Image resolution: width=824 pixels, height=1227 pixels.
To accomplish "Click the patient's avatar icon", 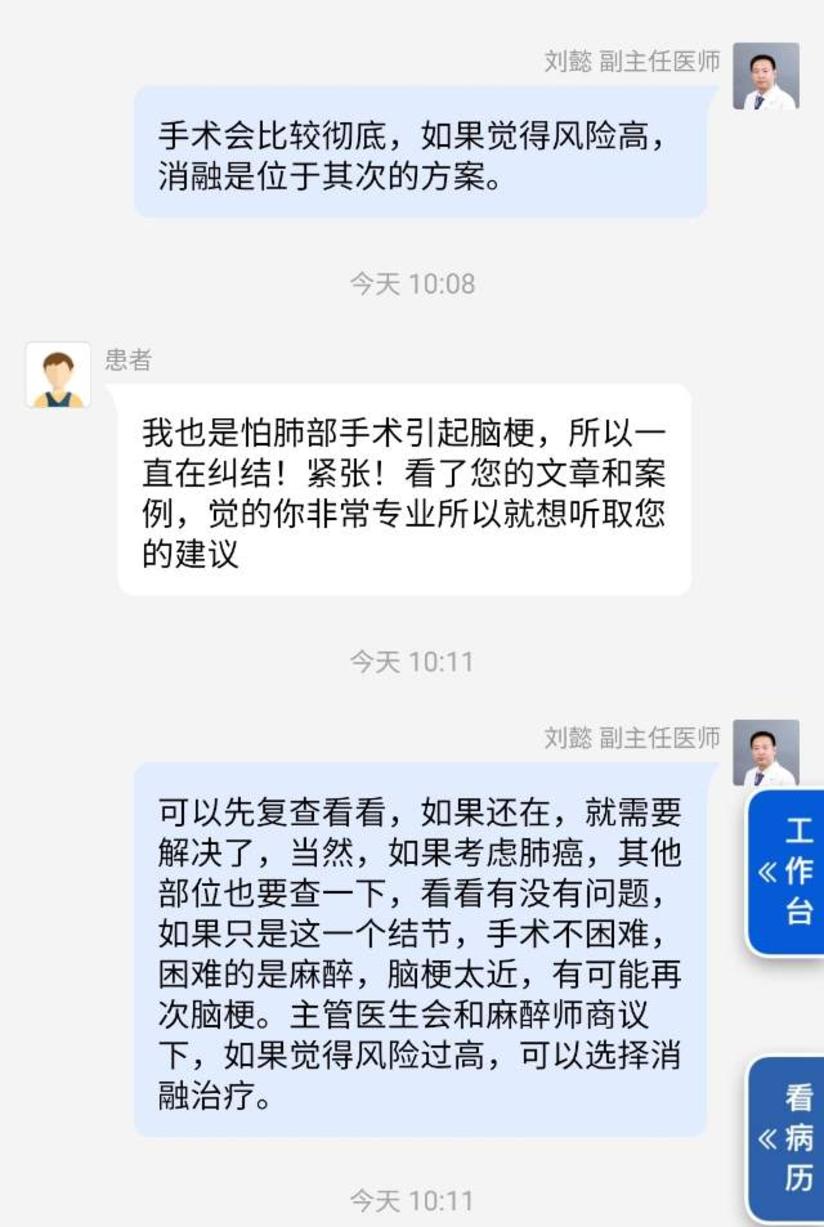I will [x=55, y=376].
